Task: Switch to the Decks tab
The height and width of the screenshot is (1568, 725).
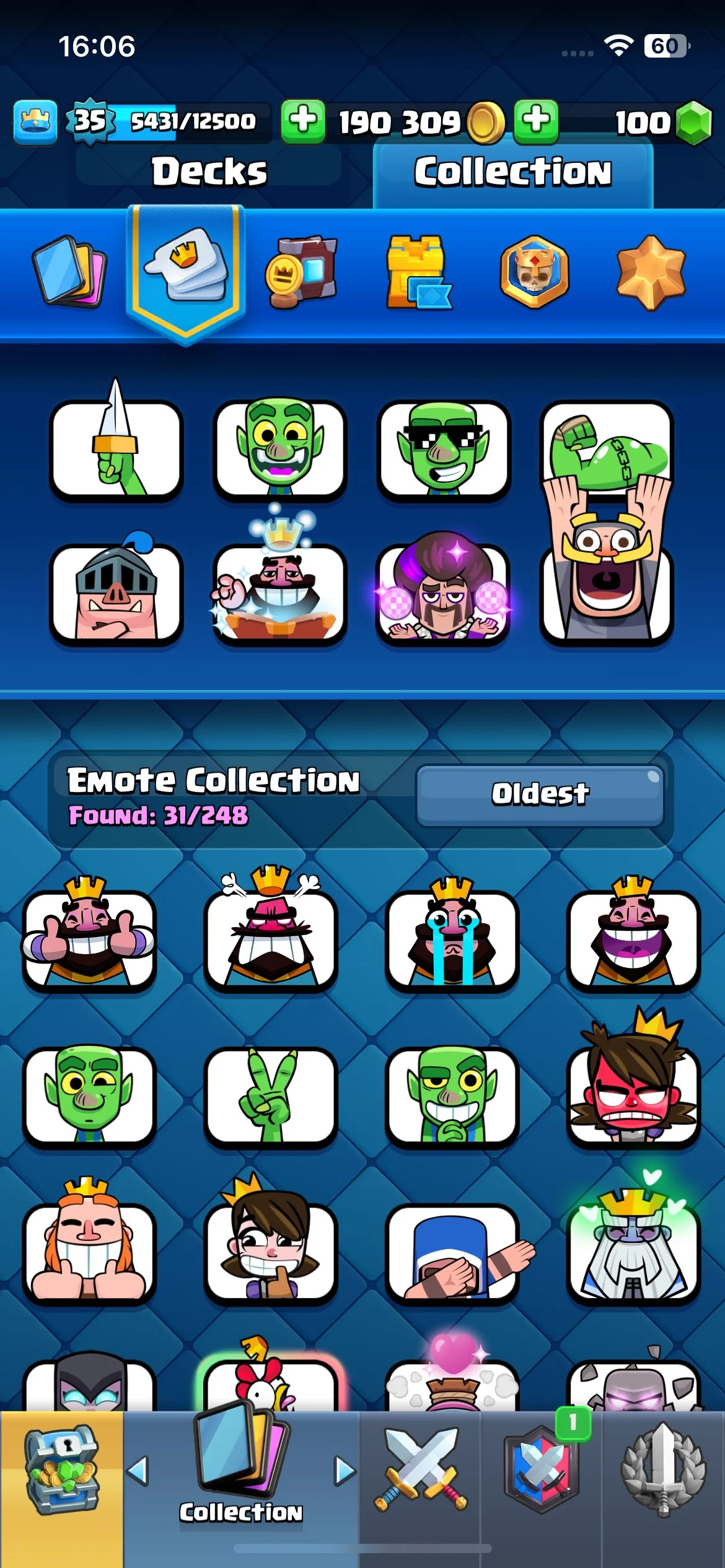Action: coord(209,172)
